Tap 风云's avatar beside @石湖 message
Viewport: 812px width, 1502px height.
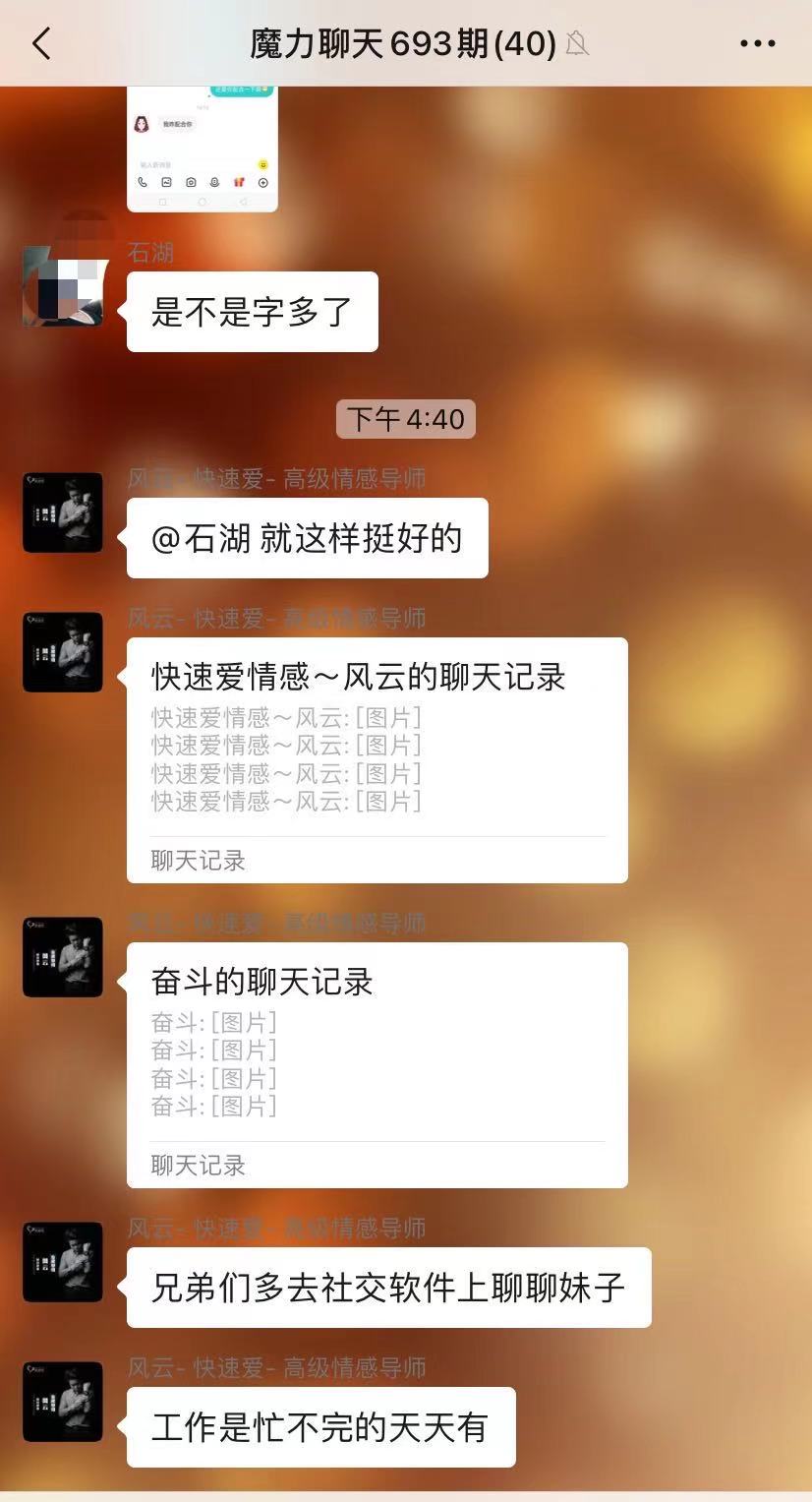[63, 512]
